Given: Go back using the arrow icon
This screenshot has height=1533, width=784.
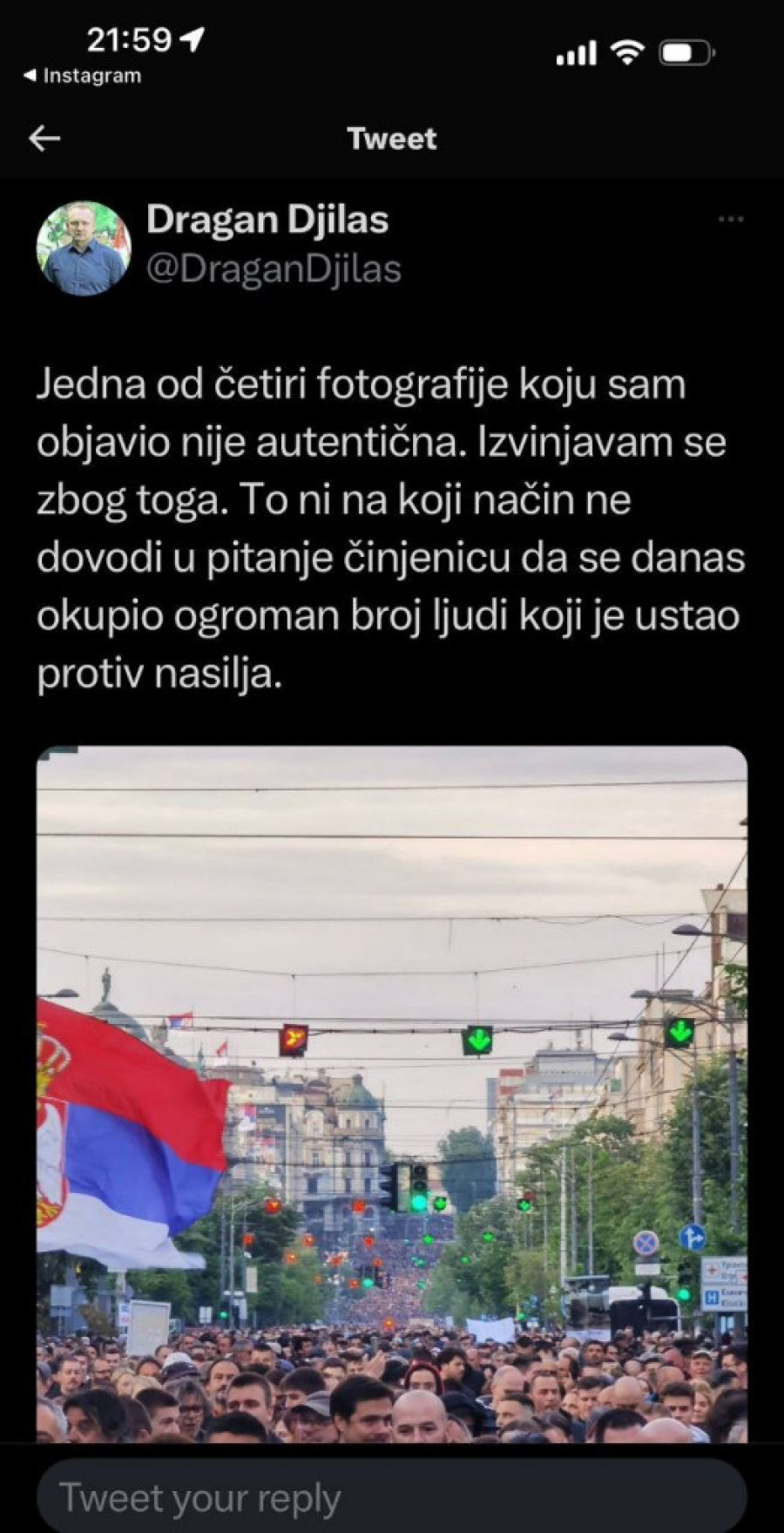Looking at the screenshot, I should pos(44,139).
